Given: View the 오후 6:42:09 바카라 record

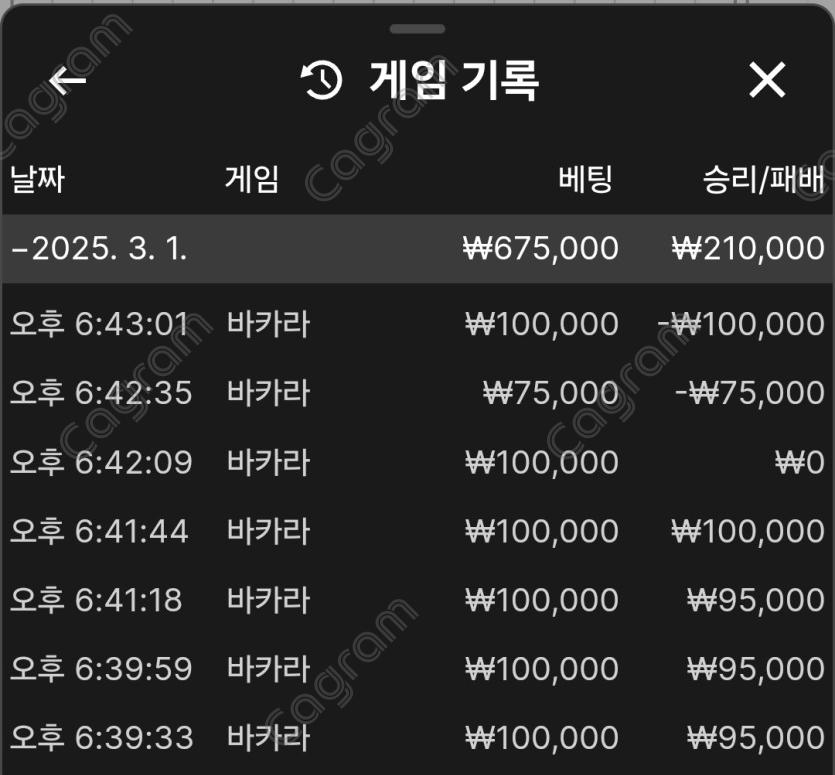Looking at the screenshot, I should click(417, 462).
